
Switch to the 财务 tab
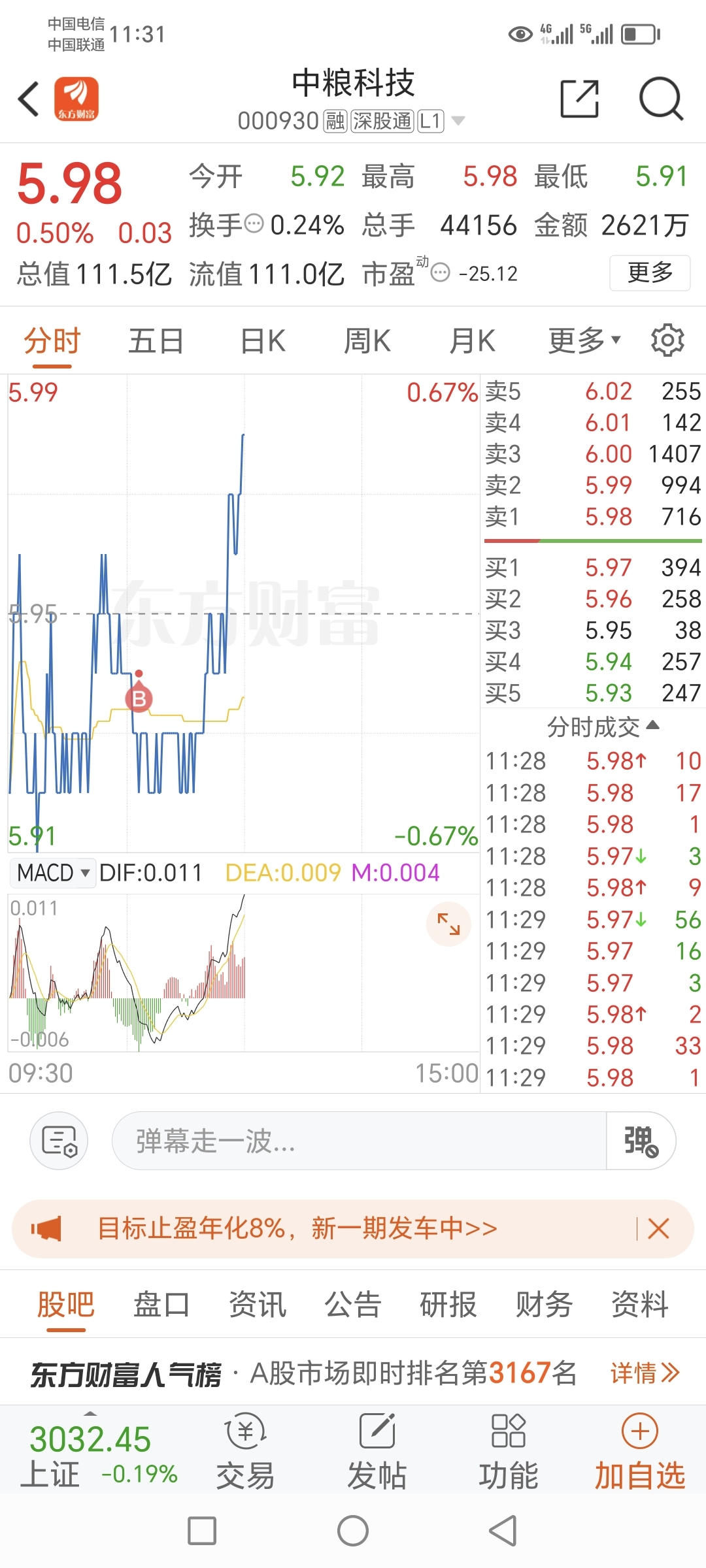pyautogui.click(x=544, y=1305)
